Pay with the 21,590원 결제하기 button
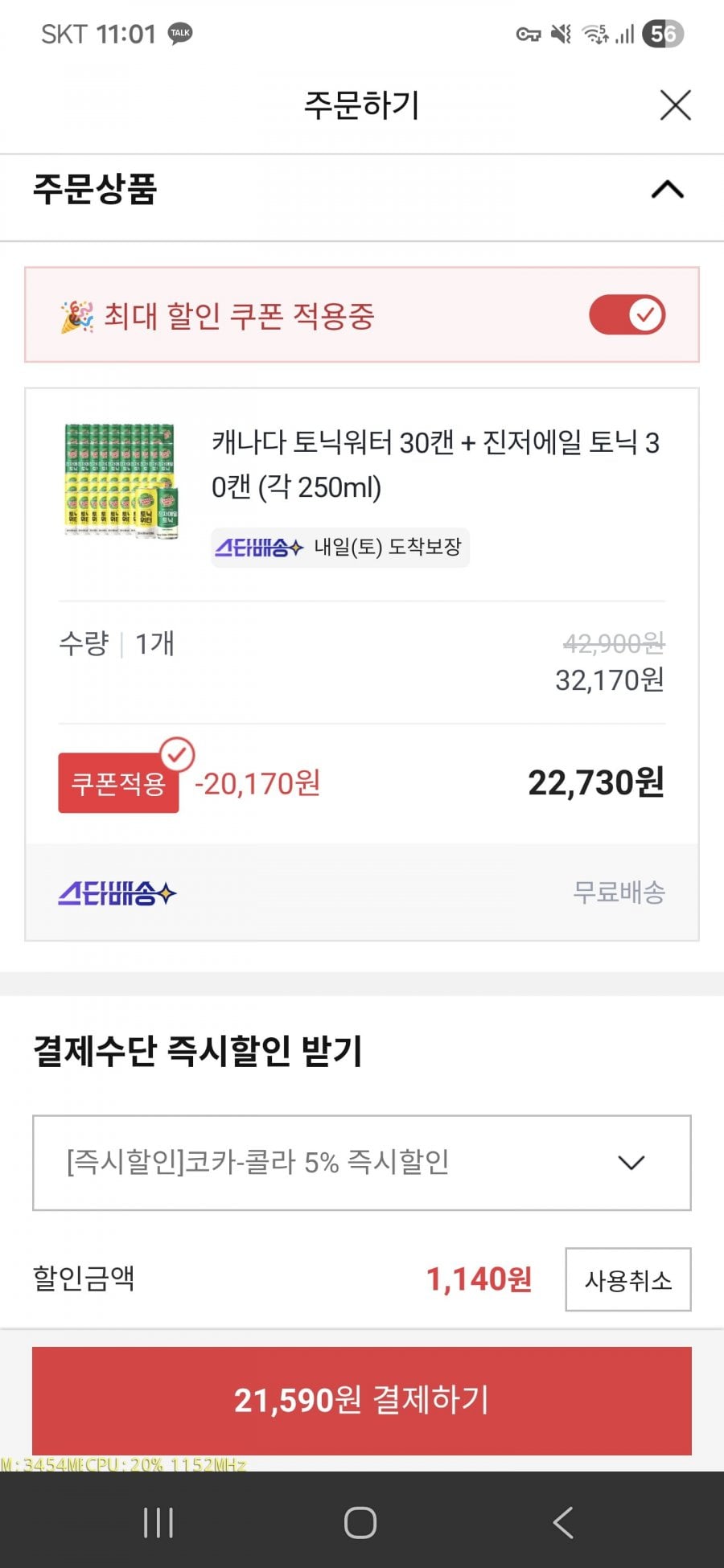Viewport: 724px width, 1568px height. pyautogui.click(x=362, y=1400)
